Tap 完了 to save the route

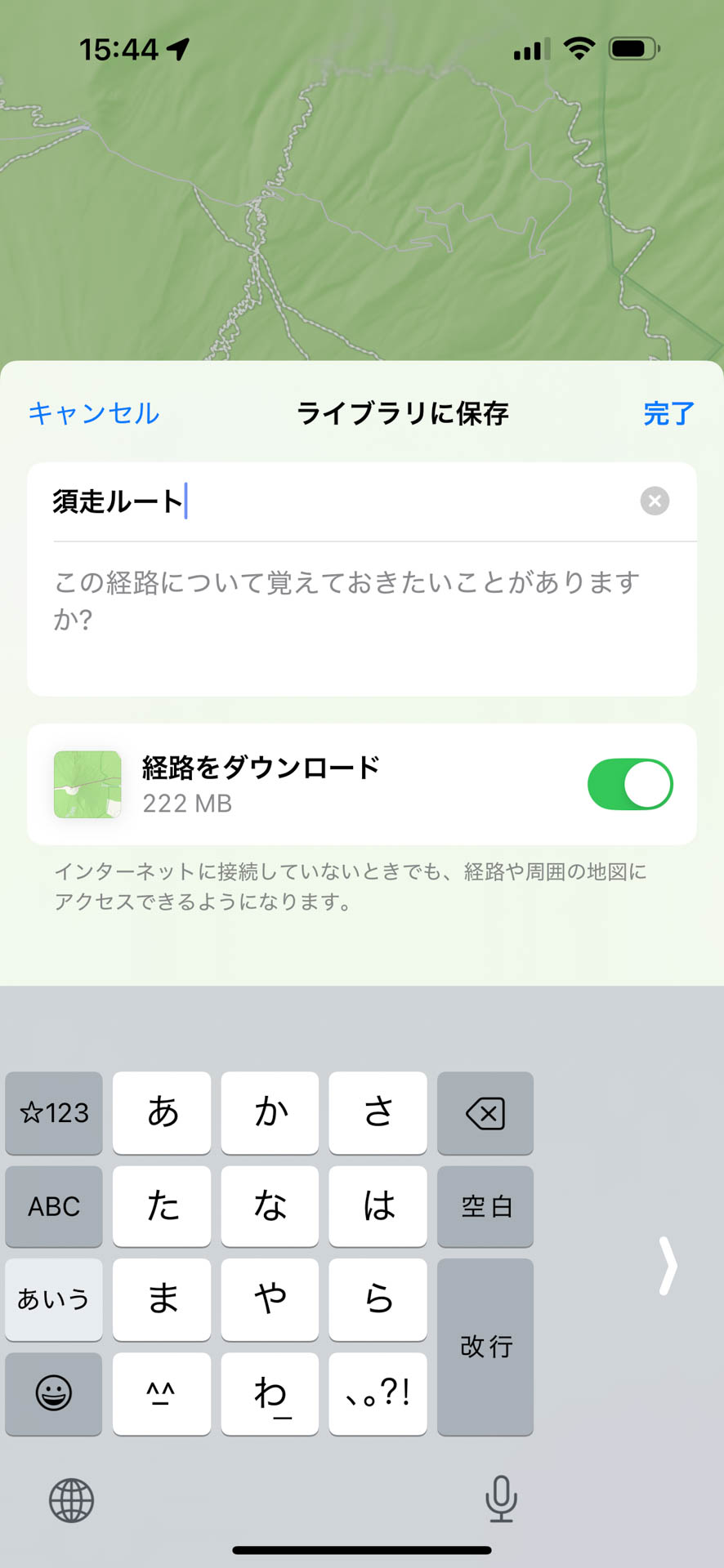click(x=668, y=414)
